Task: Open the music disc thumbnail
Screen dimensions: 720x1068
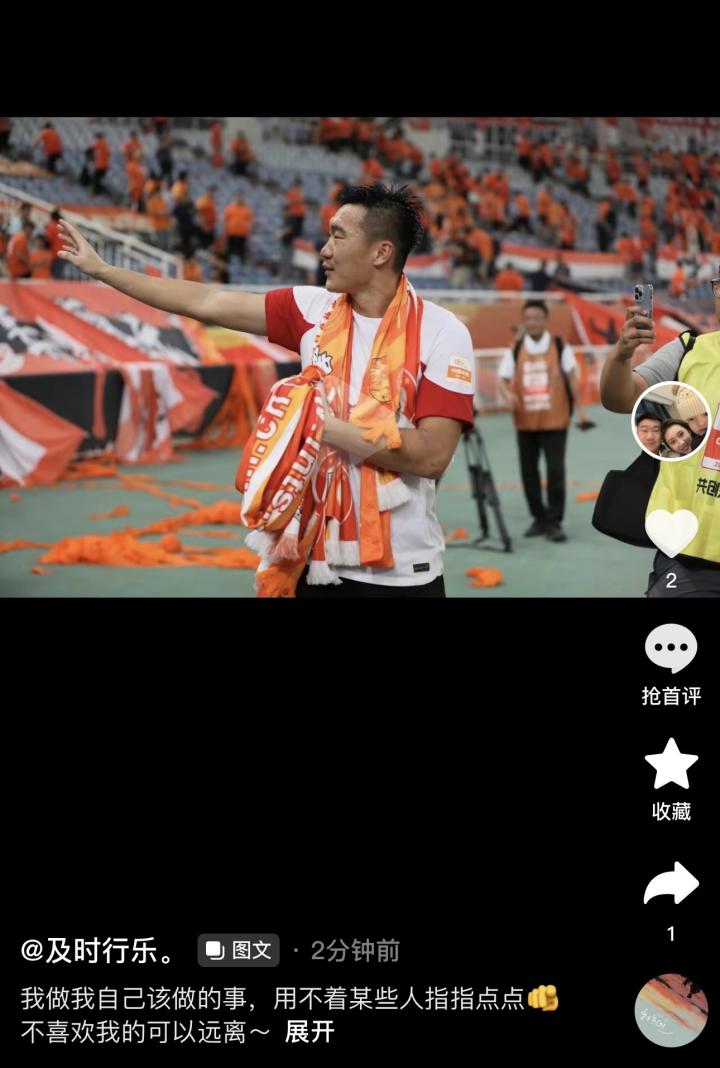Action: click(671, 1010)
